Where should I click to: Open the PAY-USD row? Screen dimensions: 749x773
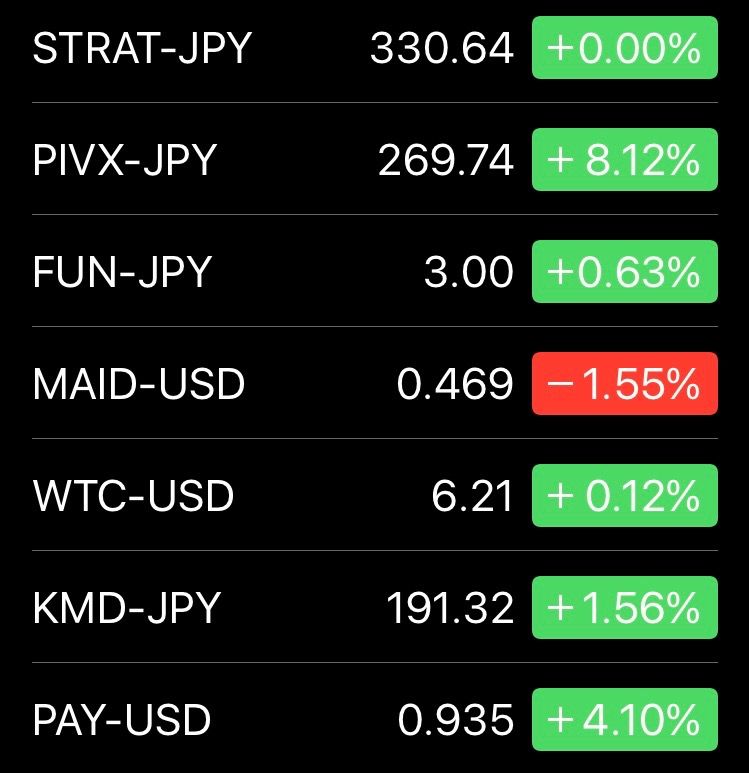(x=122, y=720)
